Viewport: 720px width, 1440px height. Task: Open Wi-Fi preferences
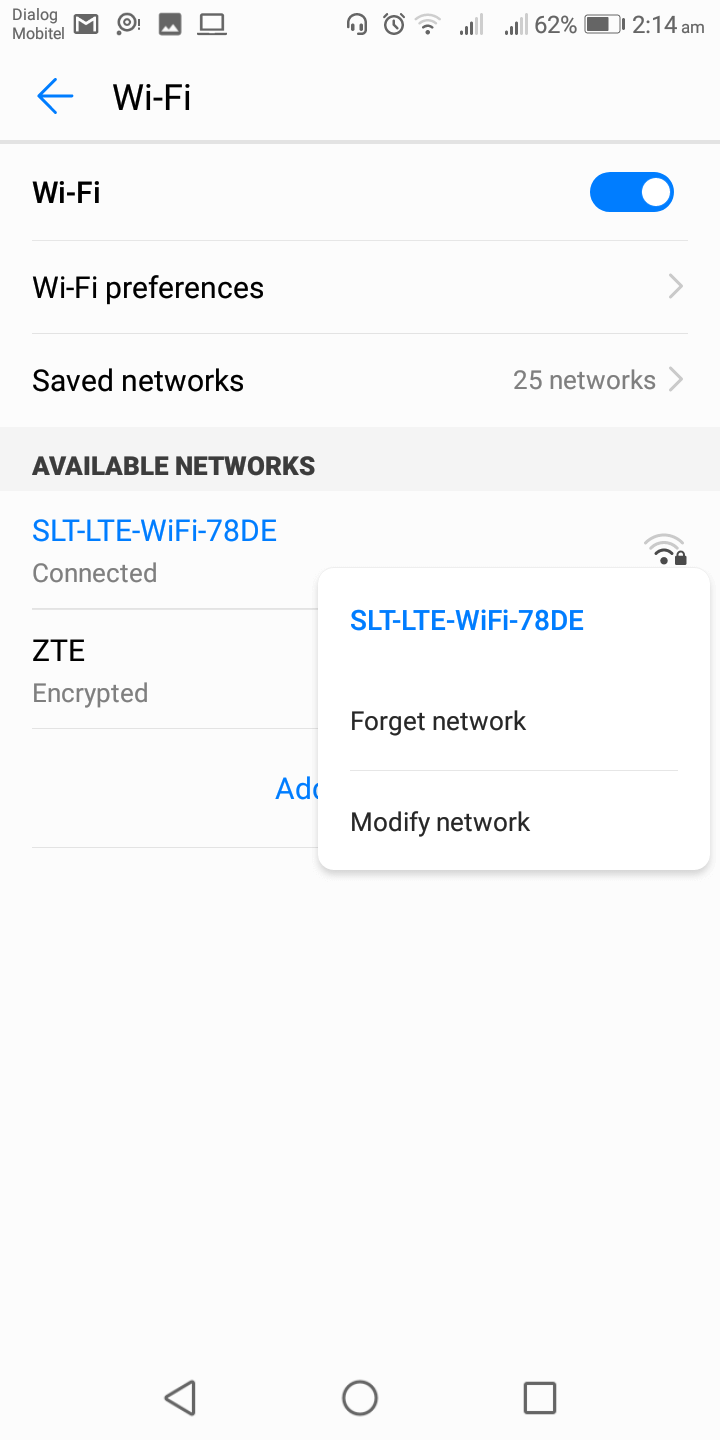360,288
